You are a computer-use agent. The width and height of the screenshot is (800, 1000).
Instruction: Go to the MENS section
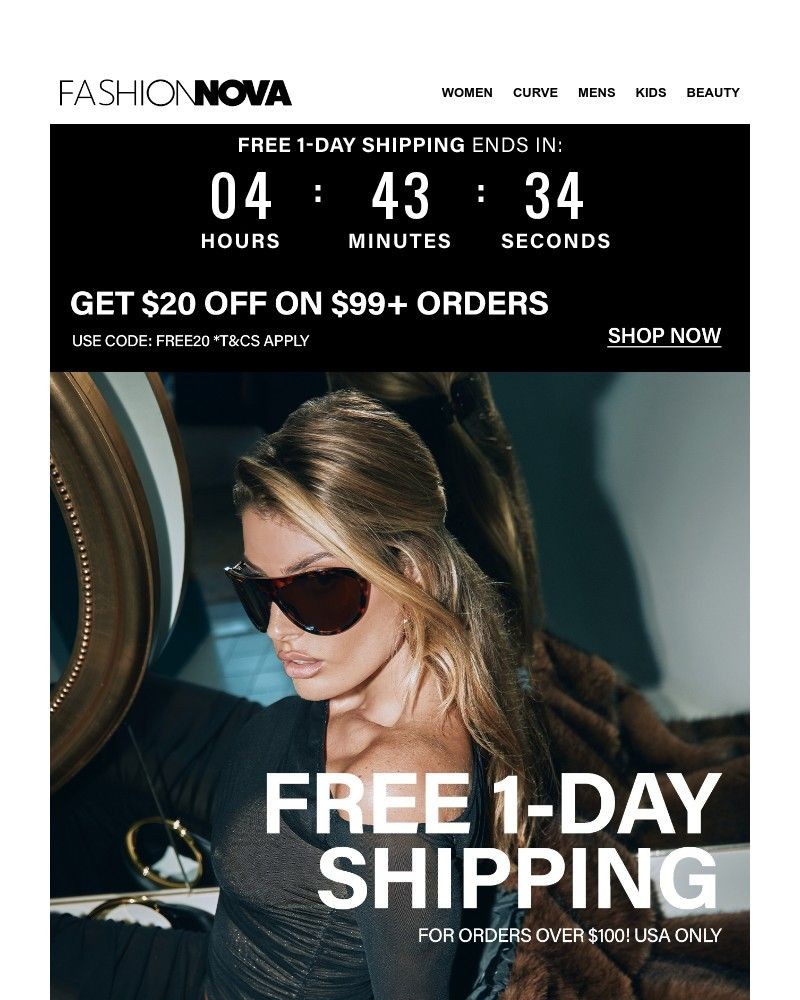(x=596, y=92)
